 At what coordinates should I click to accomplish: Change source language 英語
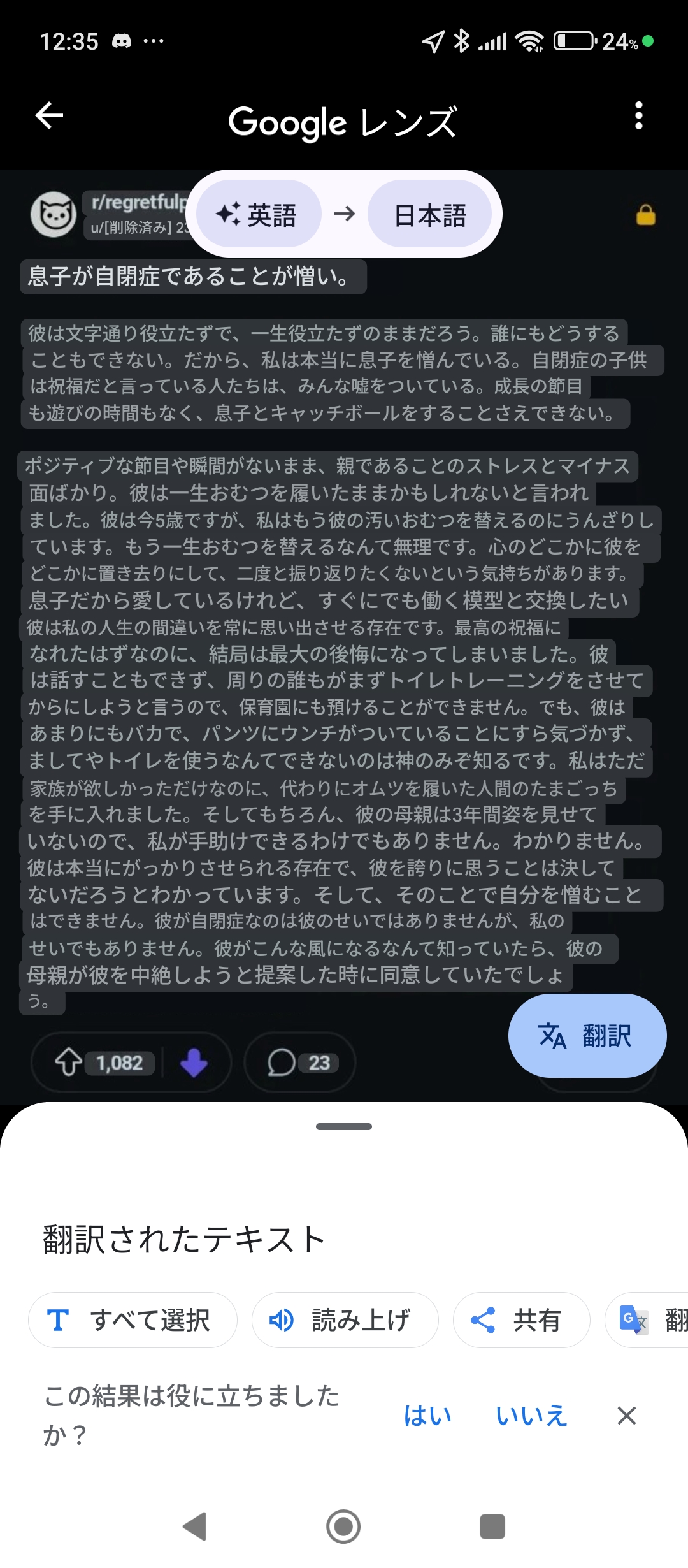pyautogui.click(x=258, y=215)
